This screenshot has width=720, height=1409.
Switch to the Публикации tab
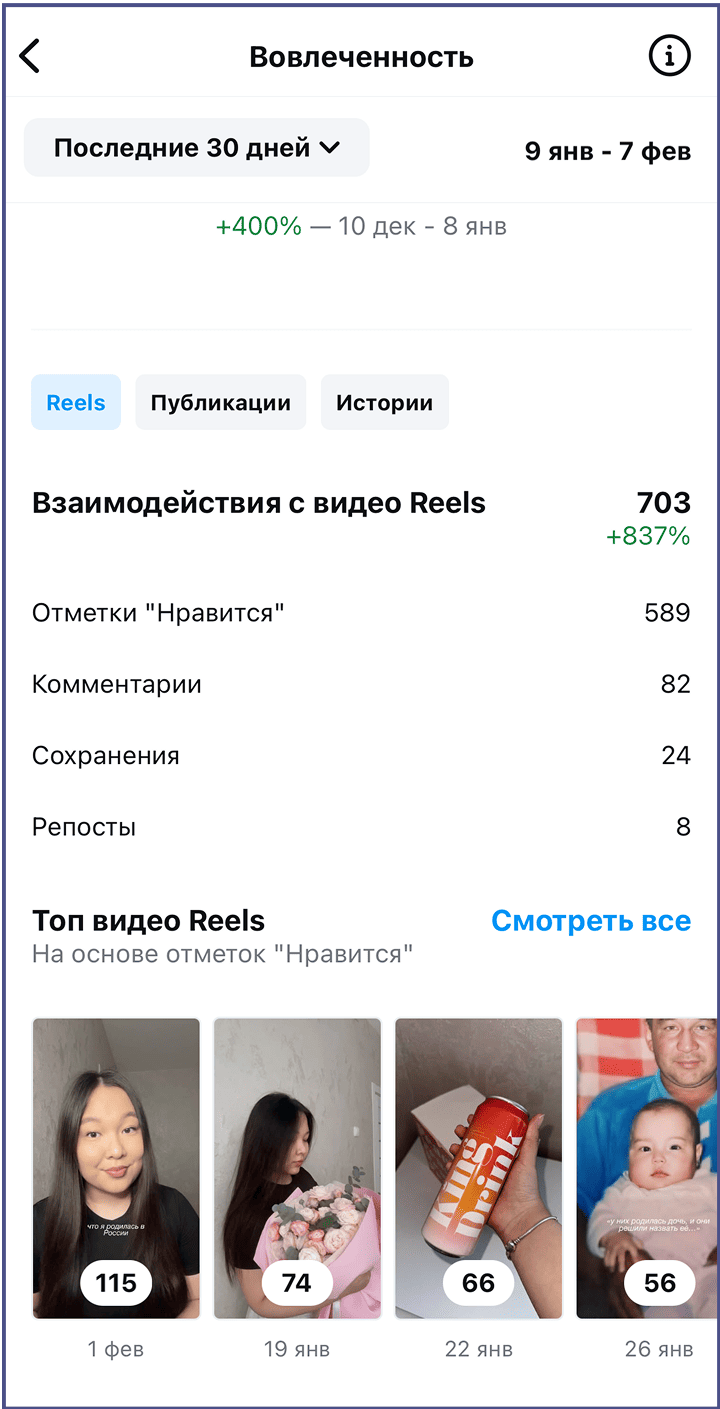coord(220,403)
